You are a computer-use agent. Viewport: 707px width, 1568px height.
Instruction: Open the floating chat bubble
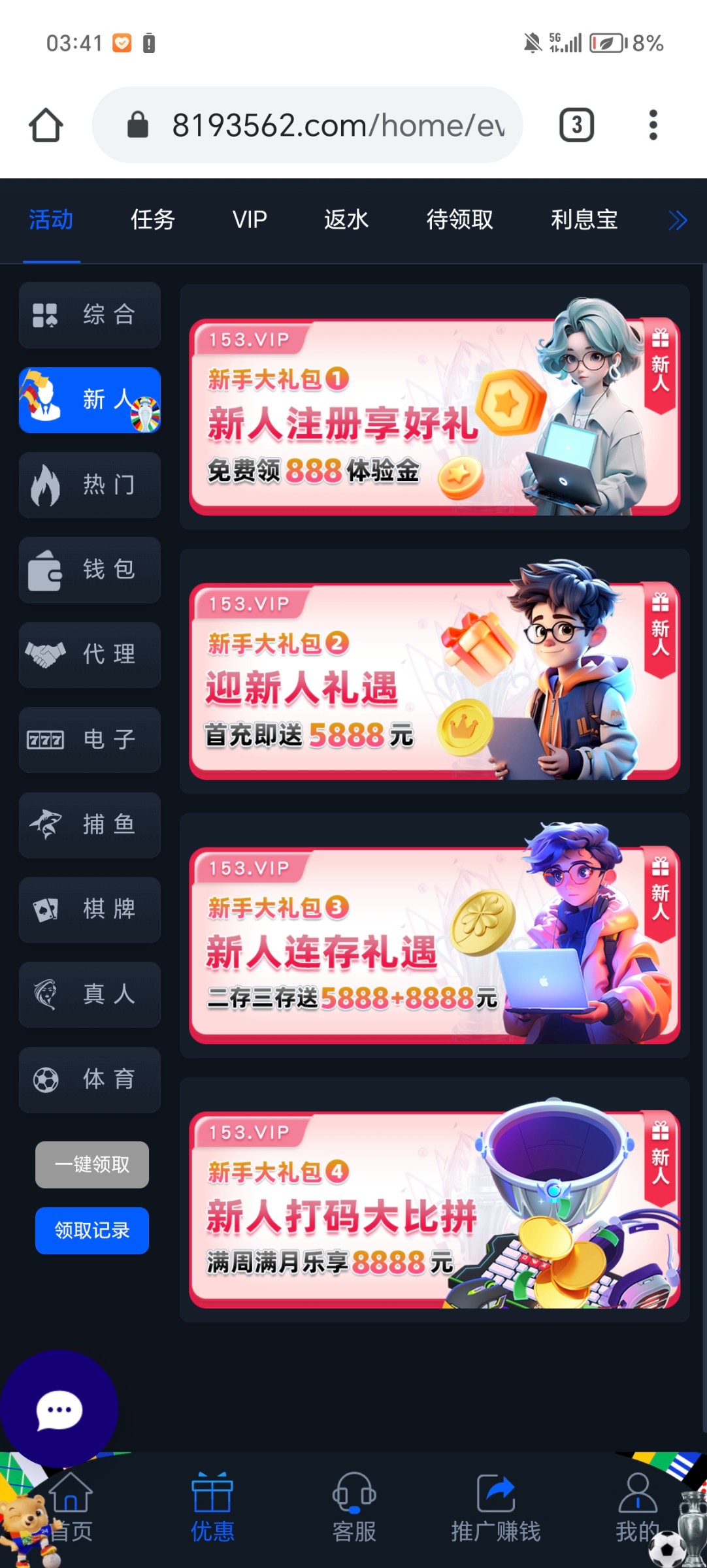[59, 1410]
